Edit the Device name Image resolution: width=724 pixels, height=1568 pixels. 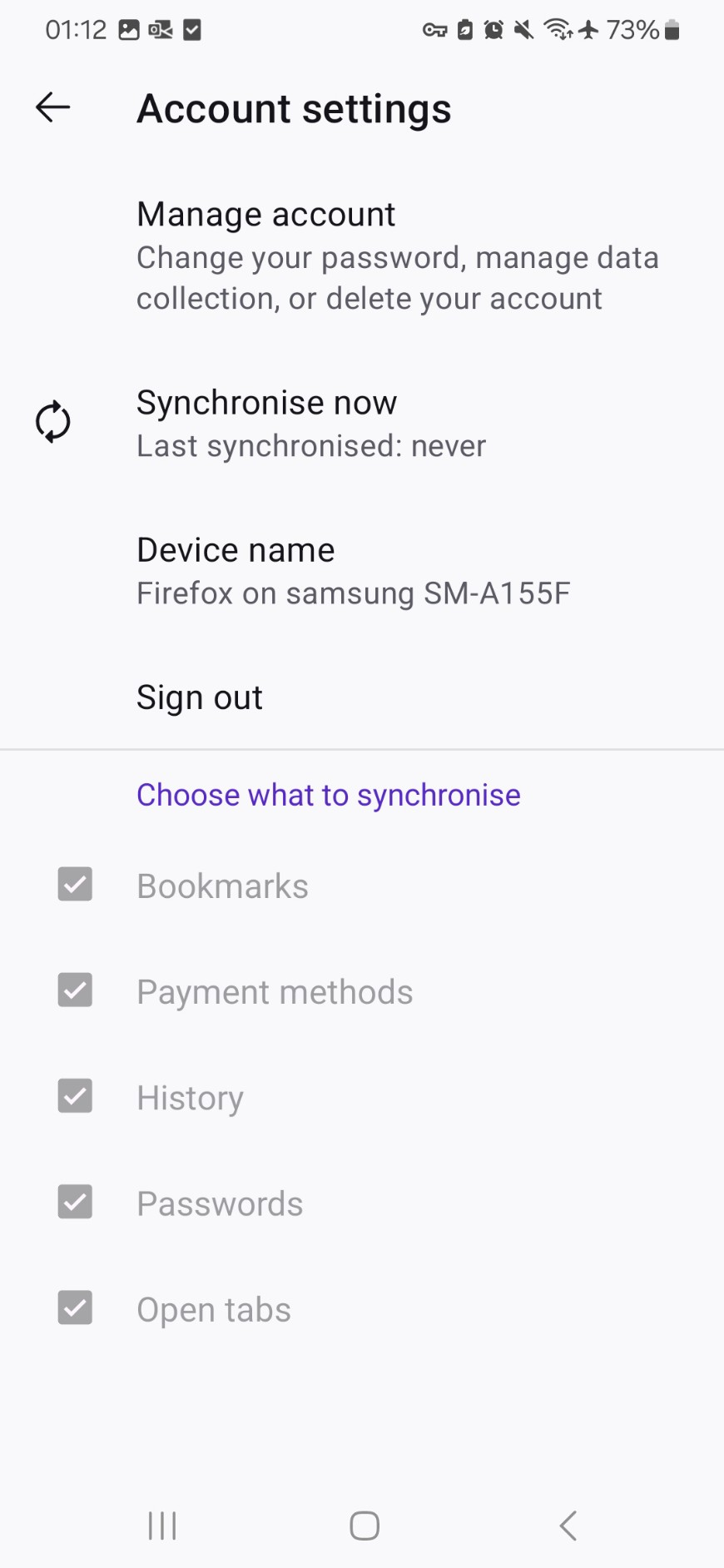(x=353, y=571)
